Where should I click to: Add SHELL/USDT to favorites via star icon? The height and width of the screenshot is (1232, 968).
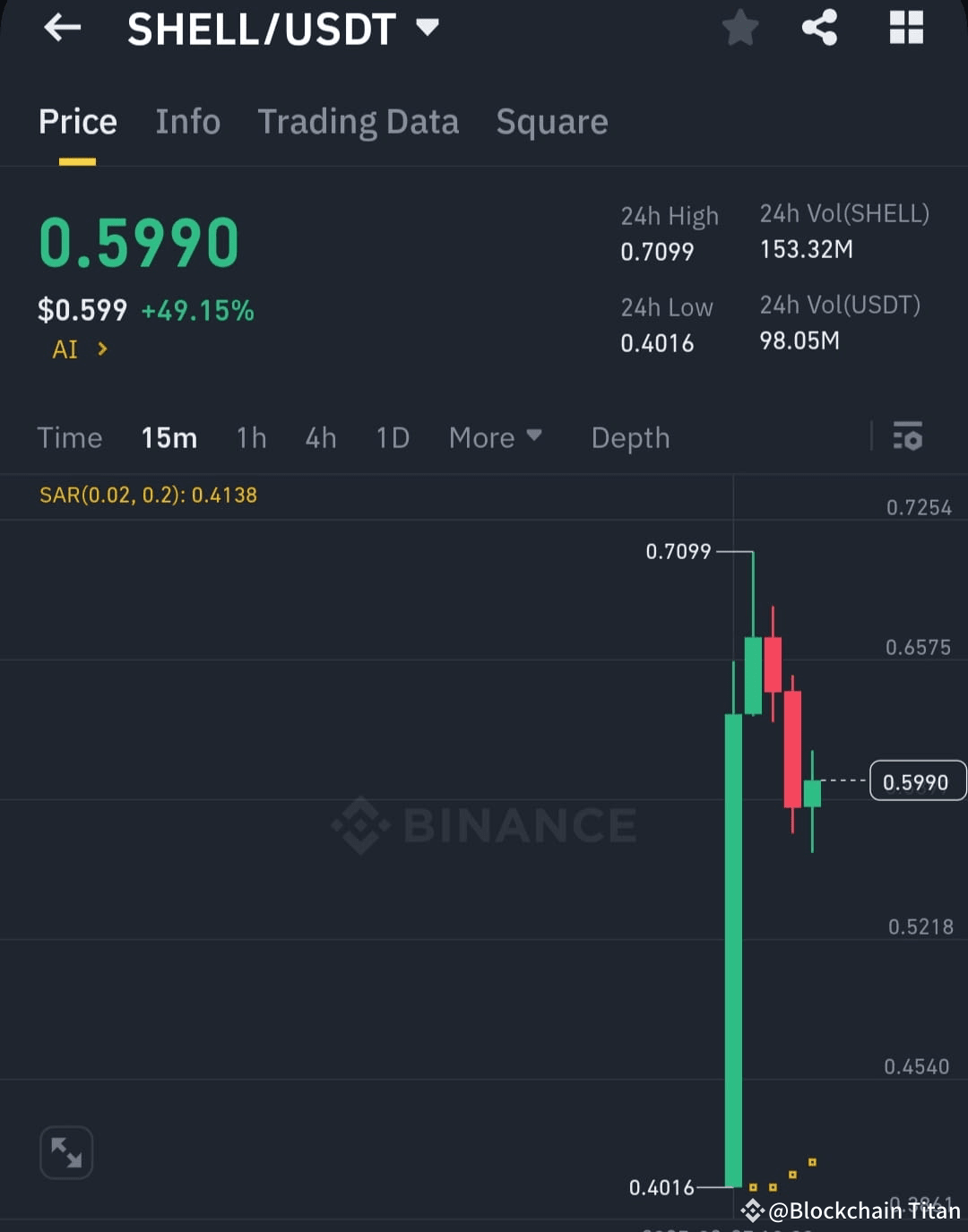tap(740, 28)
